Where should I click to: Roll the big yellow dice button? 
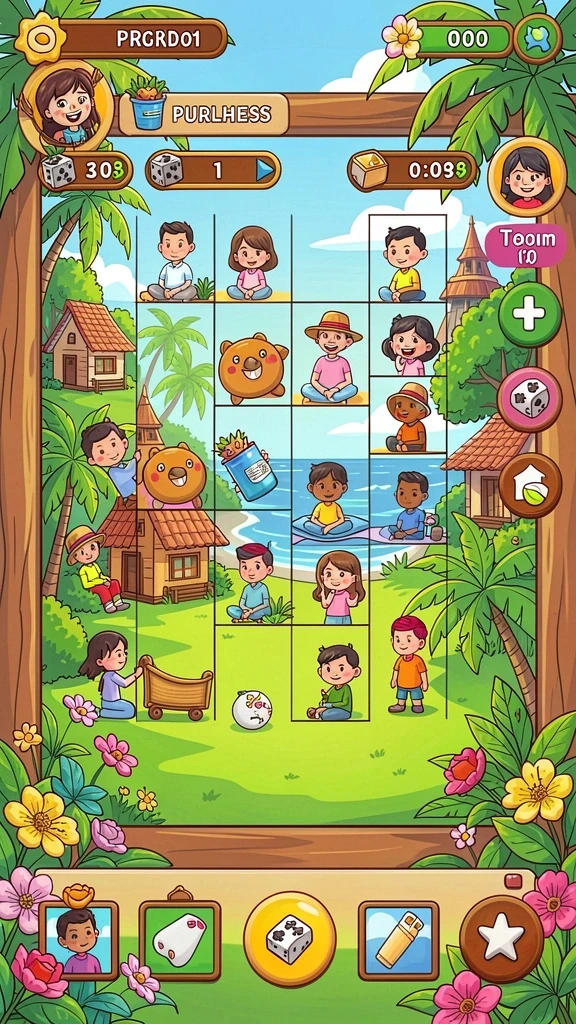coord(289,938)
